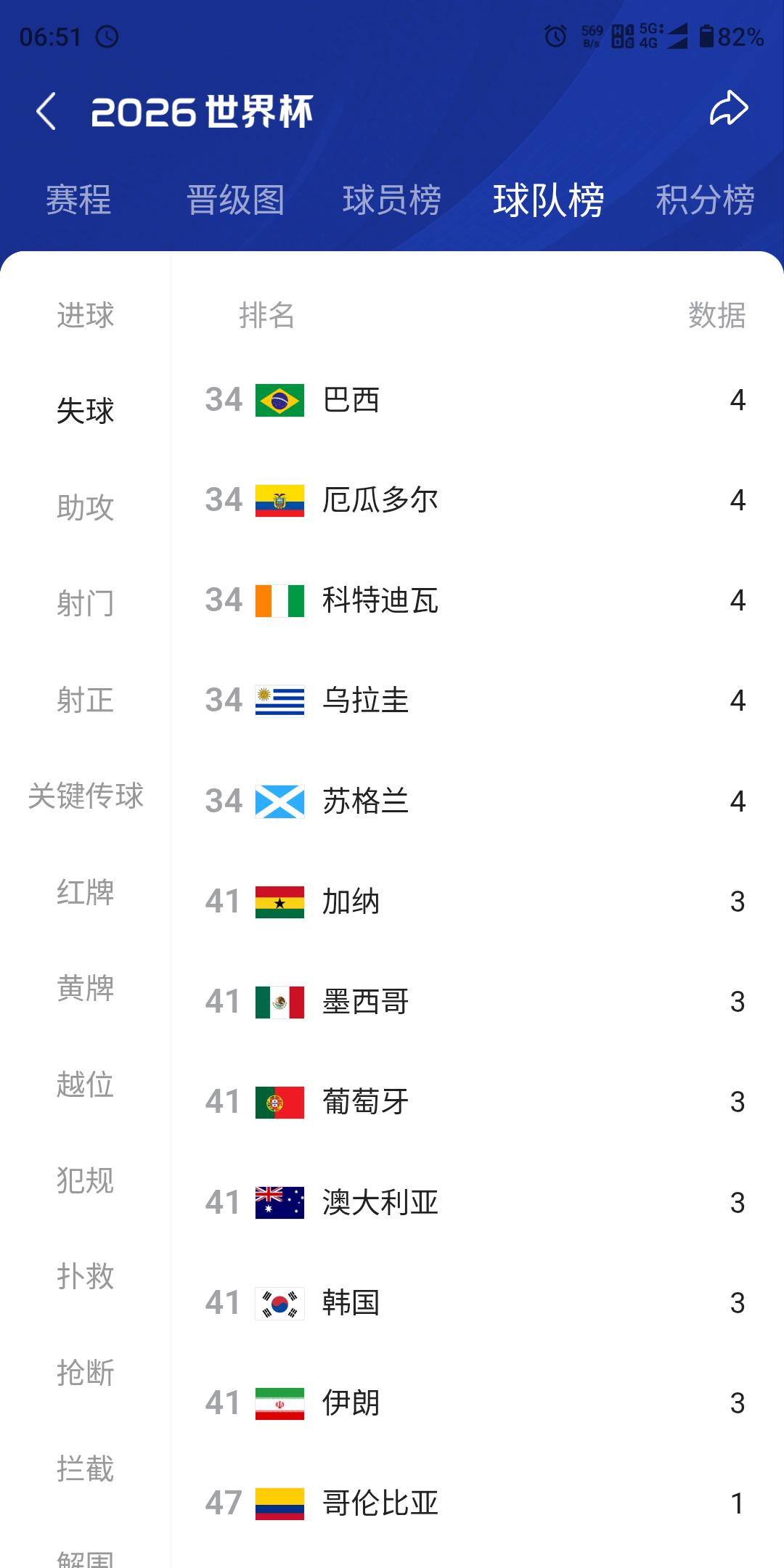The image size is (784, 1568).
Task: Go back from the 2026 世界杯 page
Action: pyautogui.click(x=46, y=112)
